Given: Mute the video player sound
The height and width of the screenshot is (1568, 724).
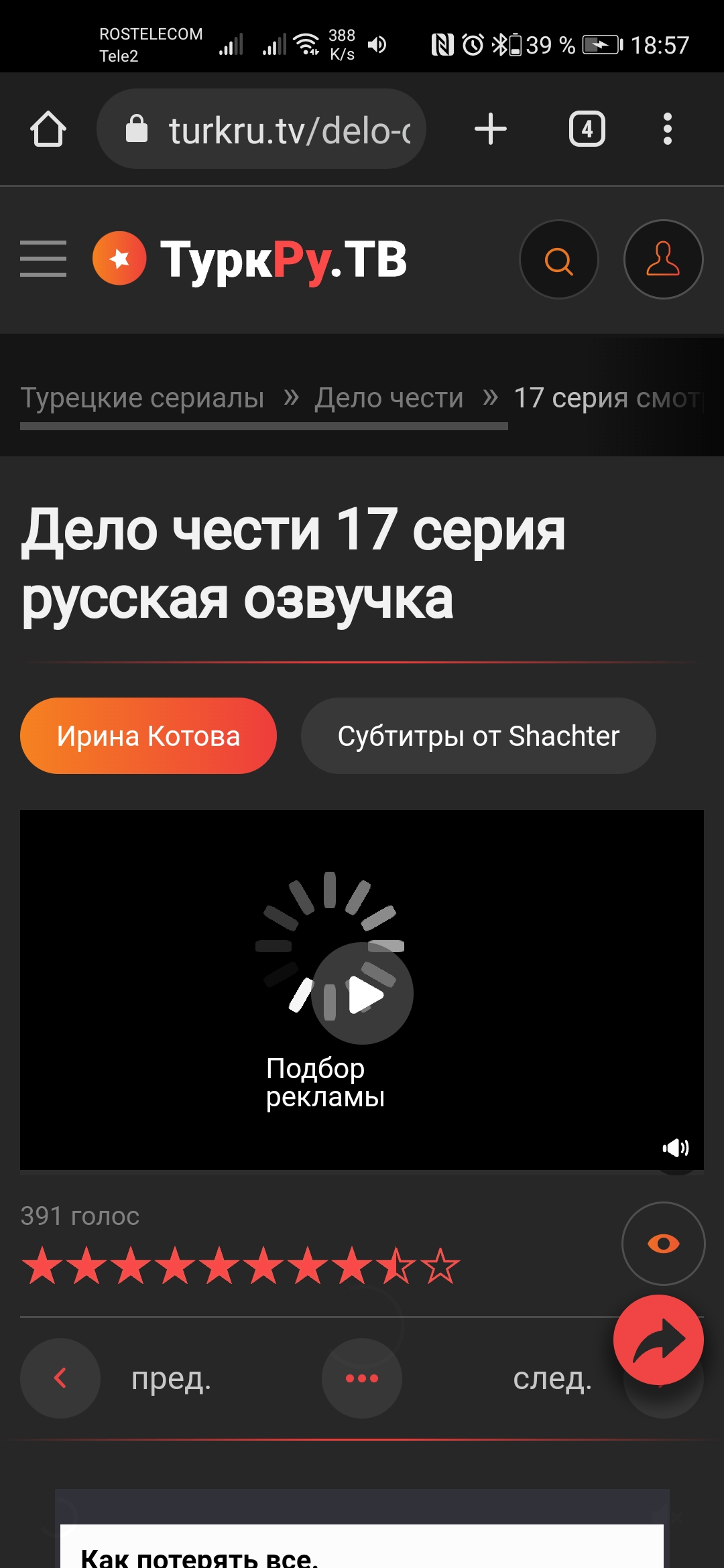Looking at the screenshot, I should click(675, 1148).
